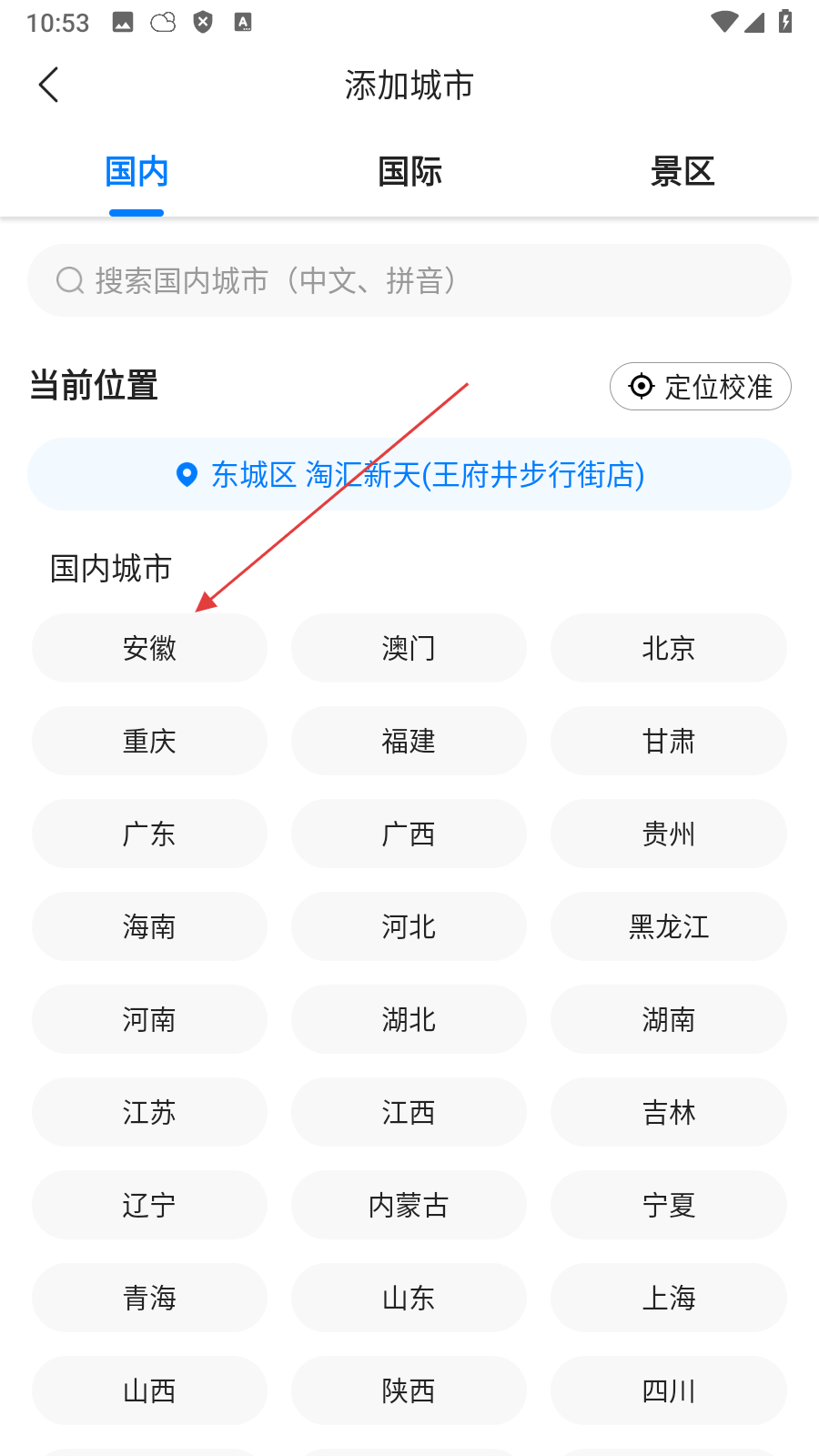Choose 安徽 province

149,649
